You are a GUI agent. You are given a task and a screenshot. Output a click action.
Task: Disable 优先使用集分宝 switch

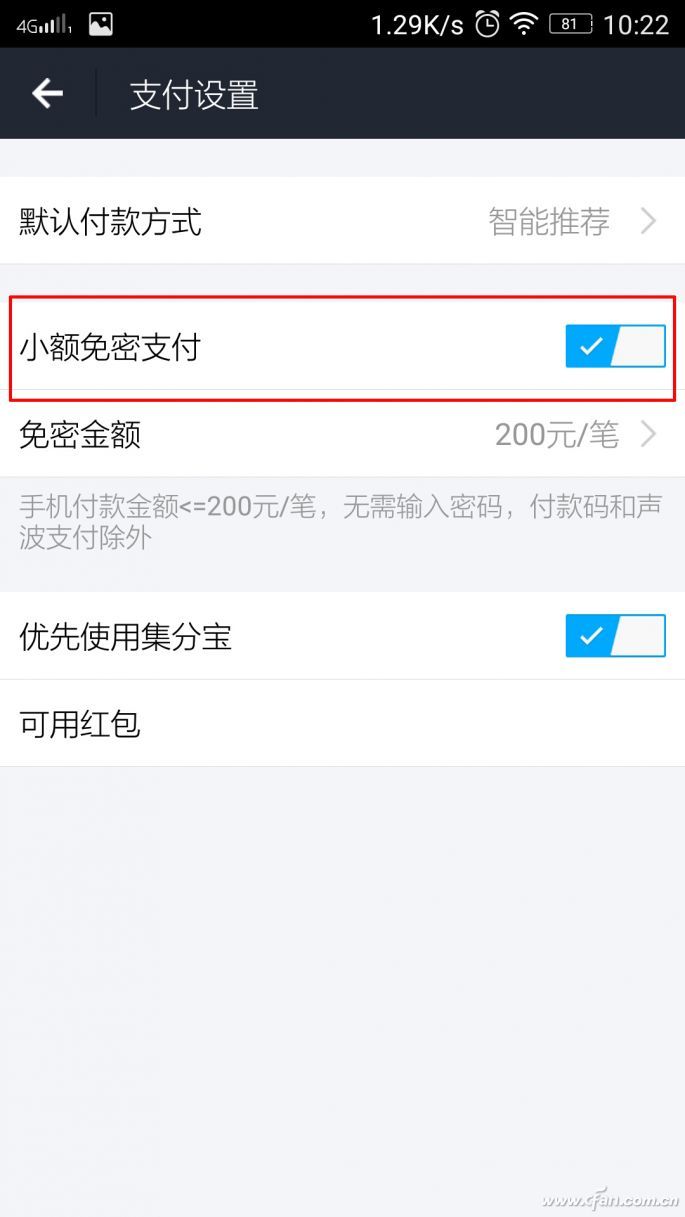point(615,636)
